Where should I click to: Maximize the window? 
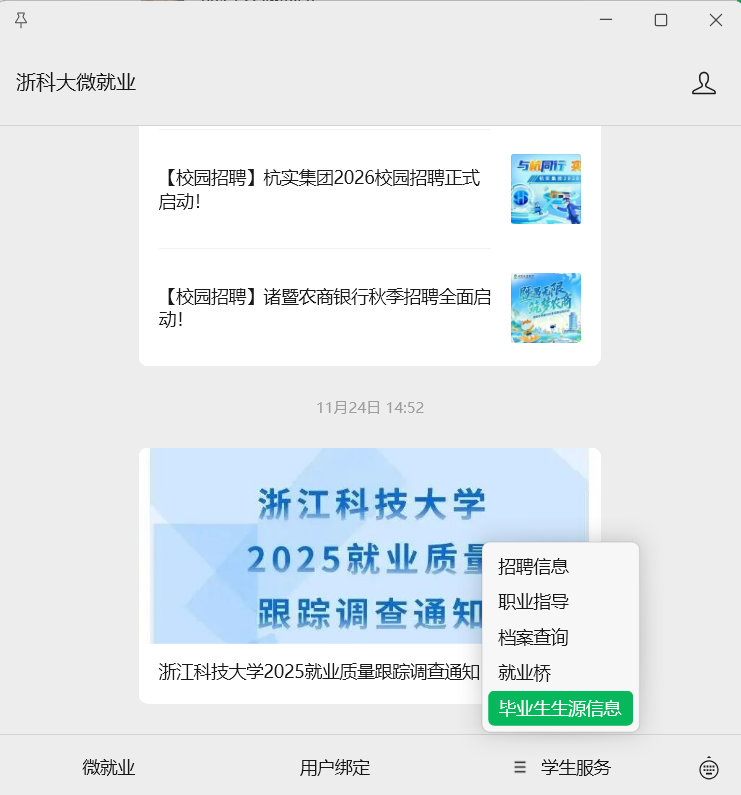tap(661, 20)
